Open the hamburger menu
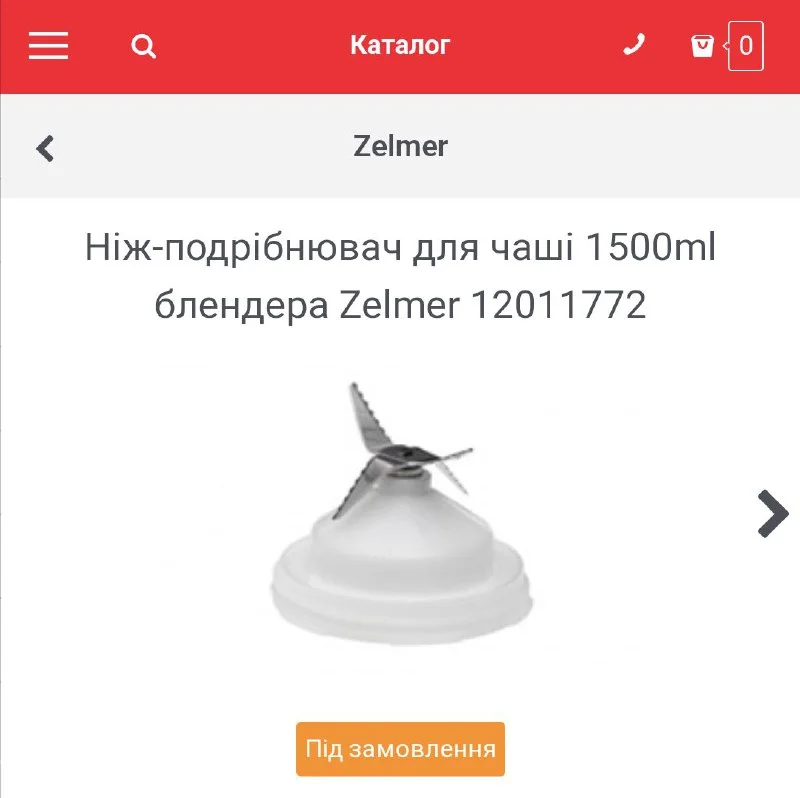Screen dimensions: 800x798 tap(48, 46)
